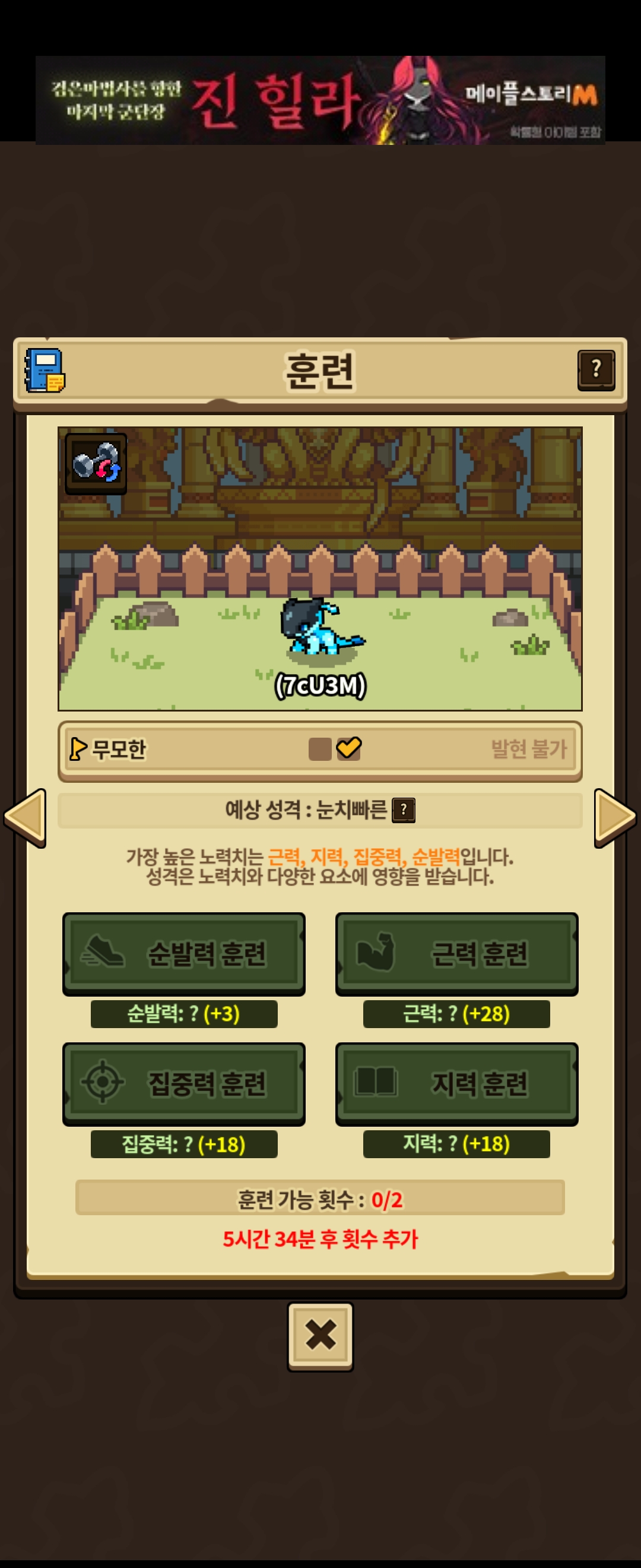Open help for the 훈련 screen
This screenshot has width=641, height=1568.
click(595, 369)
